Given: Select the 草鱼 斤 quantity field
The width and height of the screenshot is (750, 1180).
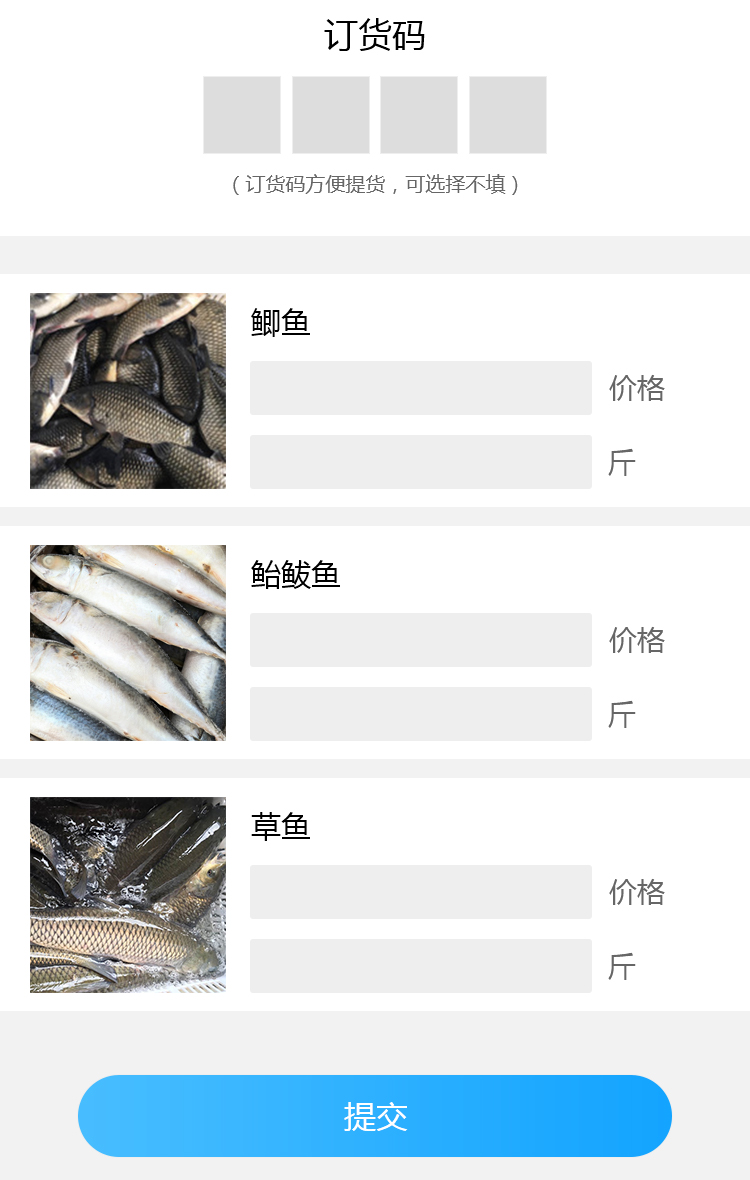Looking at the screenshot, I should (x=421, y=966).
